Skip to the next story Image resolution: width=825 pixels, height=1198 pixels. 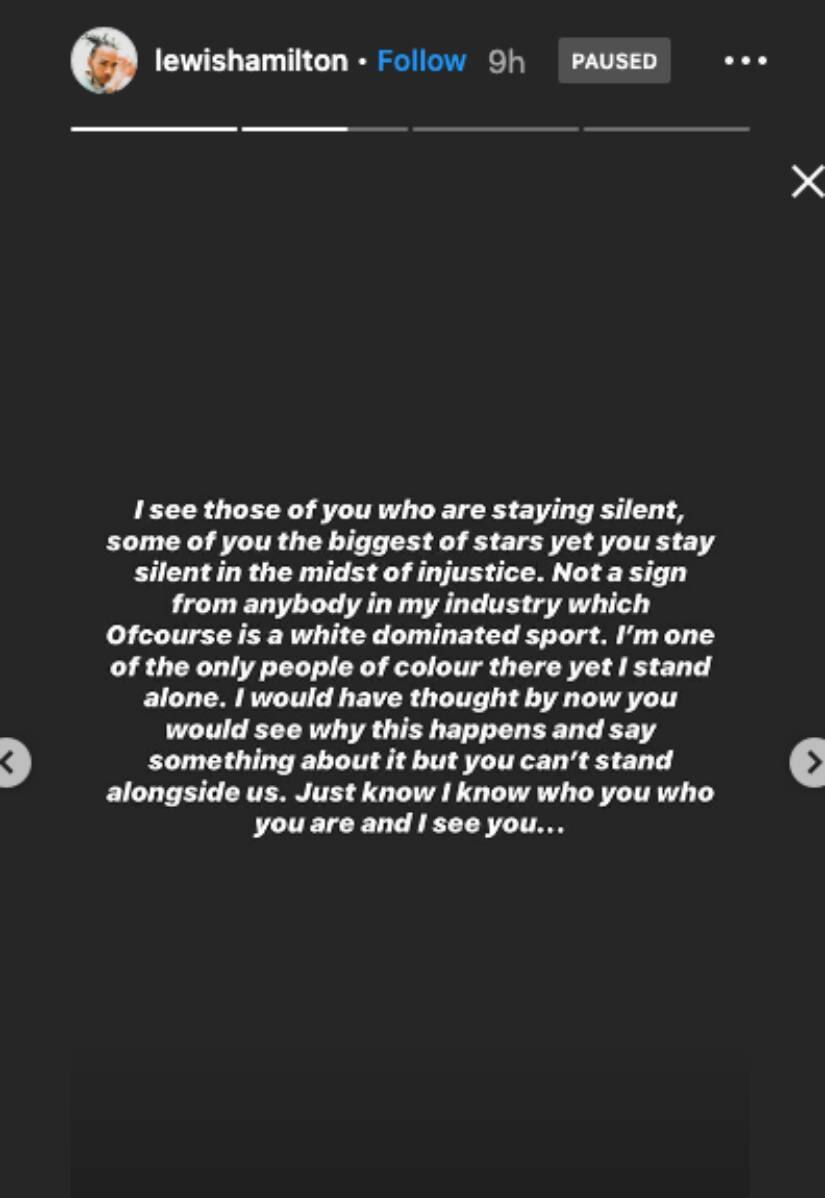[810, 763]
